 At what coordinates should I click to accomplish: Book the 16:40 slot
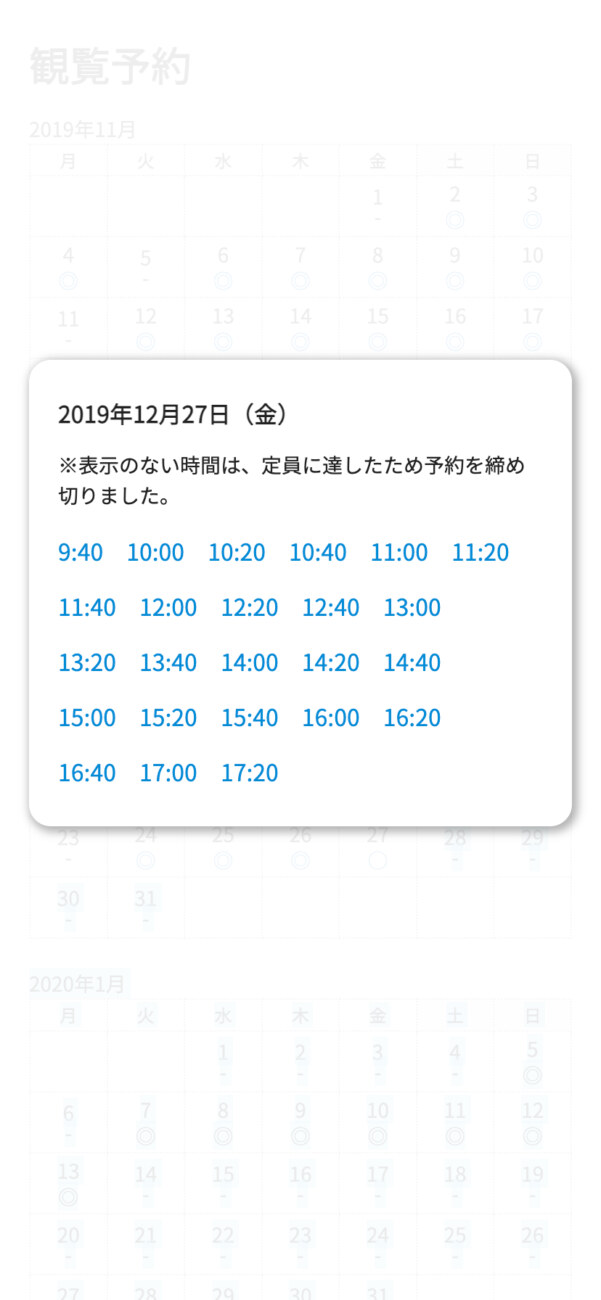(87, 773)
